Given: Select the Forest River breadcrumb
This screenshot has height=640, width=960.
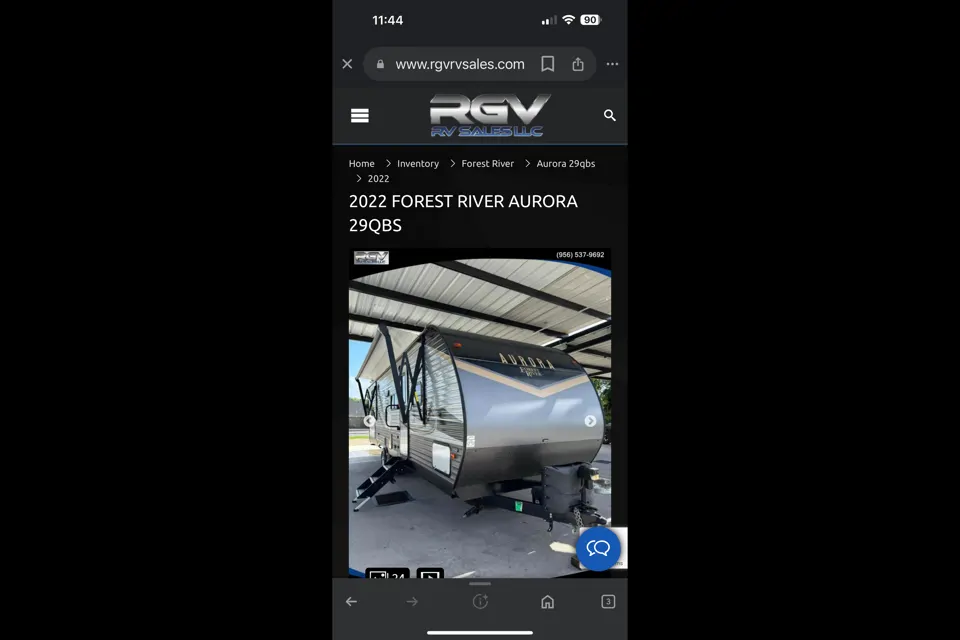Looking at the screenshot, I should (487, 164).
